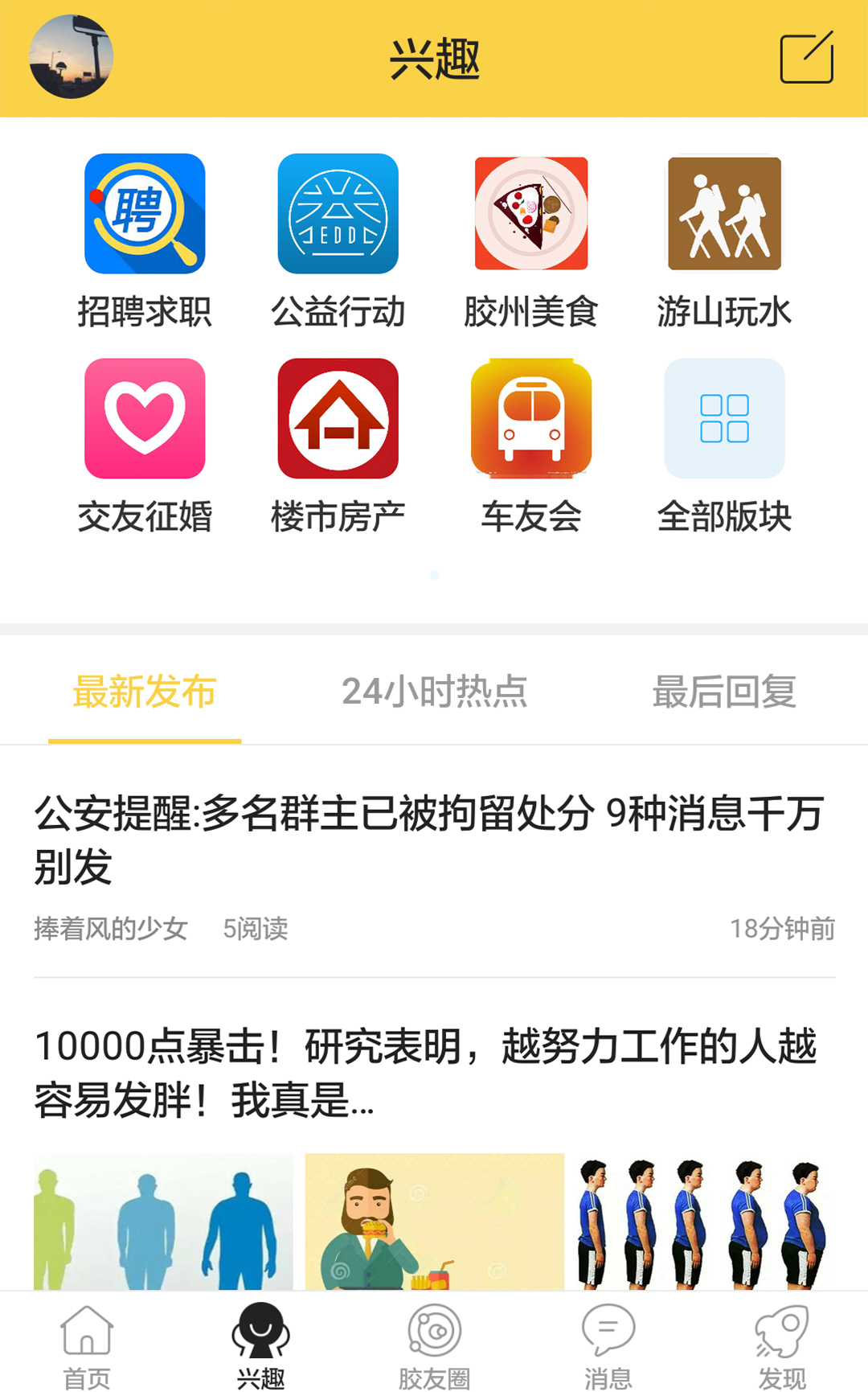
Task: Read the post 10000点暴击!研究表明
Action: tap(426, 1074)
